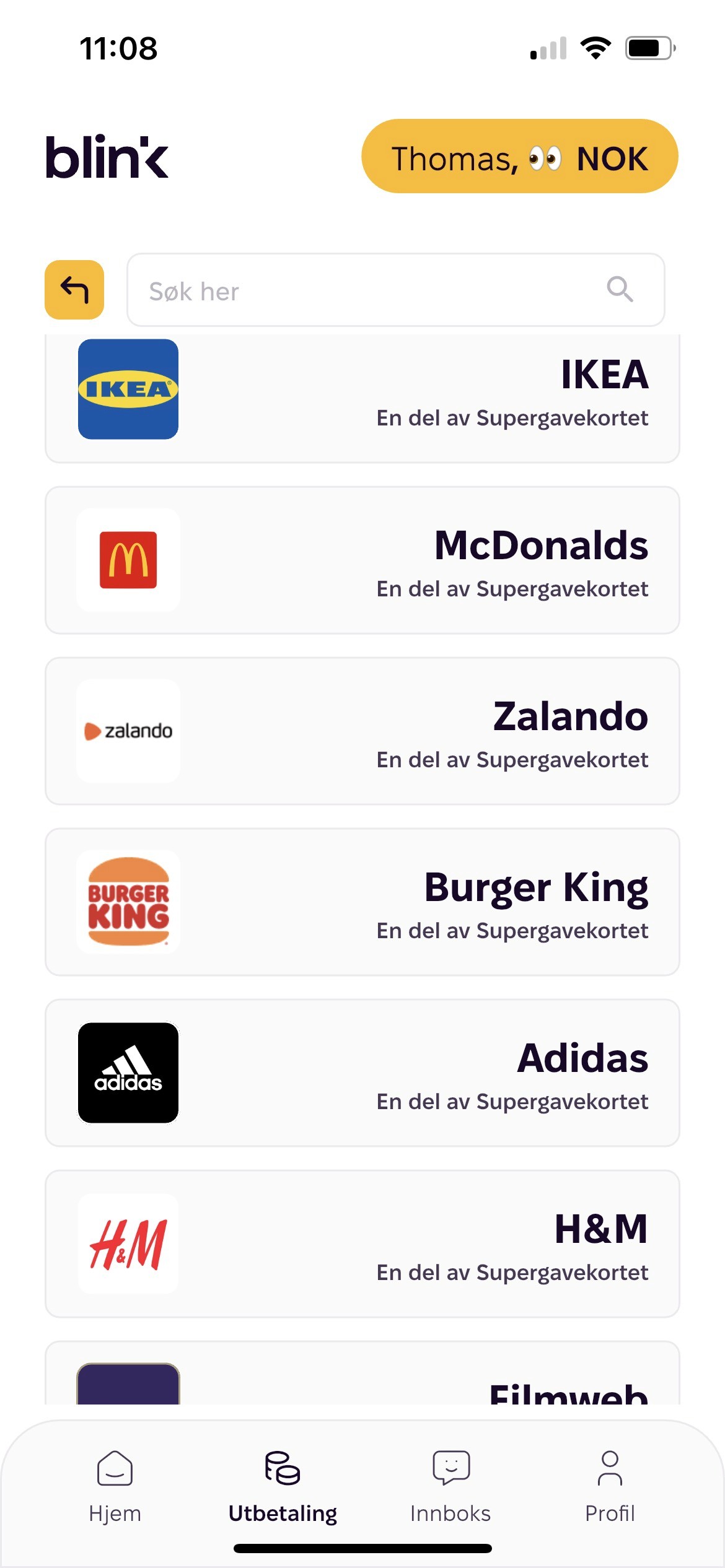Choose Zalando from the list
This screenshot has width=725, height=1568.
[x=362, y=731]
